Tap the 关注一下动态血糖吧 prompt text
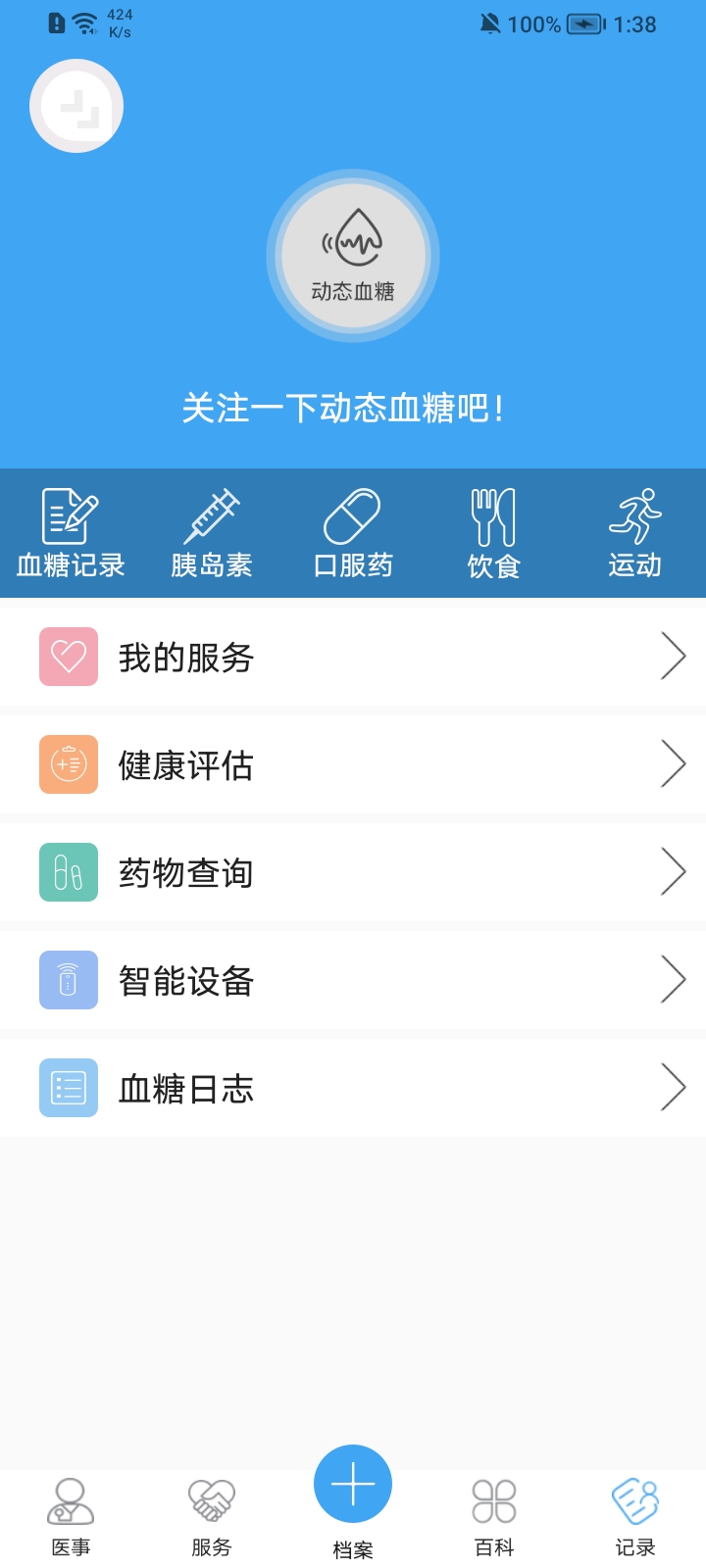Viewport: 706px width, 1568px height. click(353, 406)
